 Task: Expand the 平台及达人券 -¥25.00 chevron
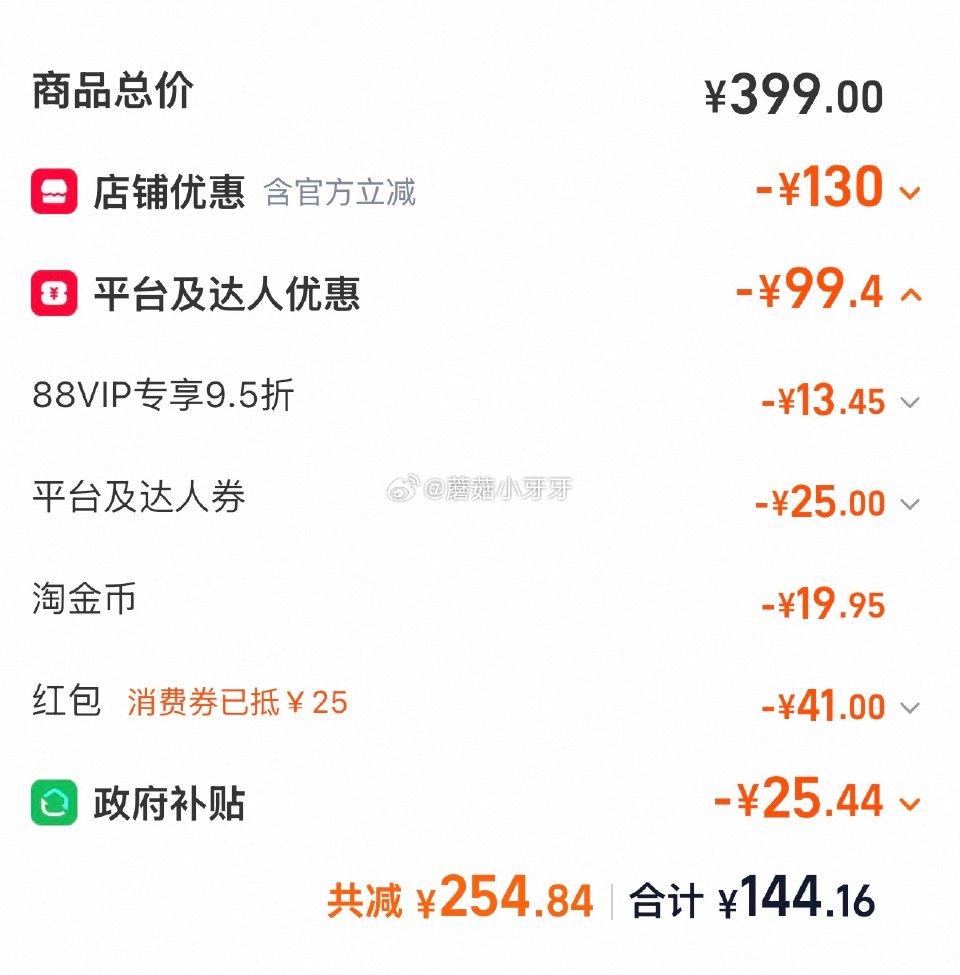(911, 505)
